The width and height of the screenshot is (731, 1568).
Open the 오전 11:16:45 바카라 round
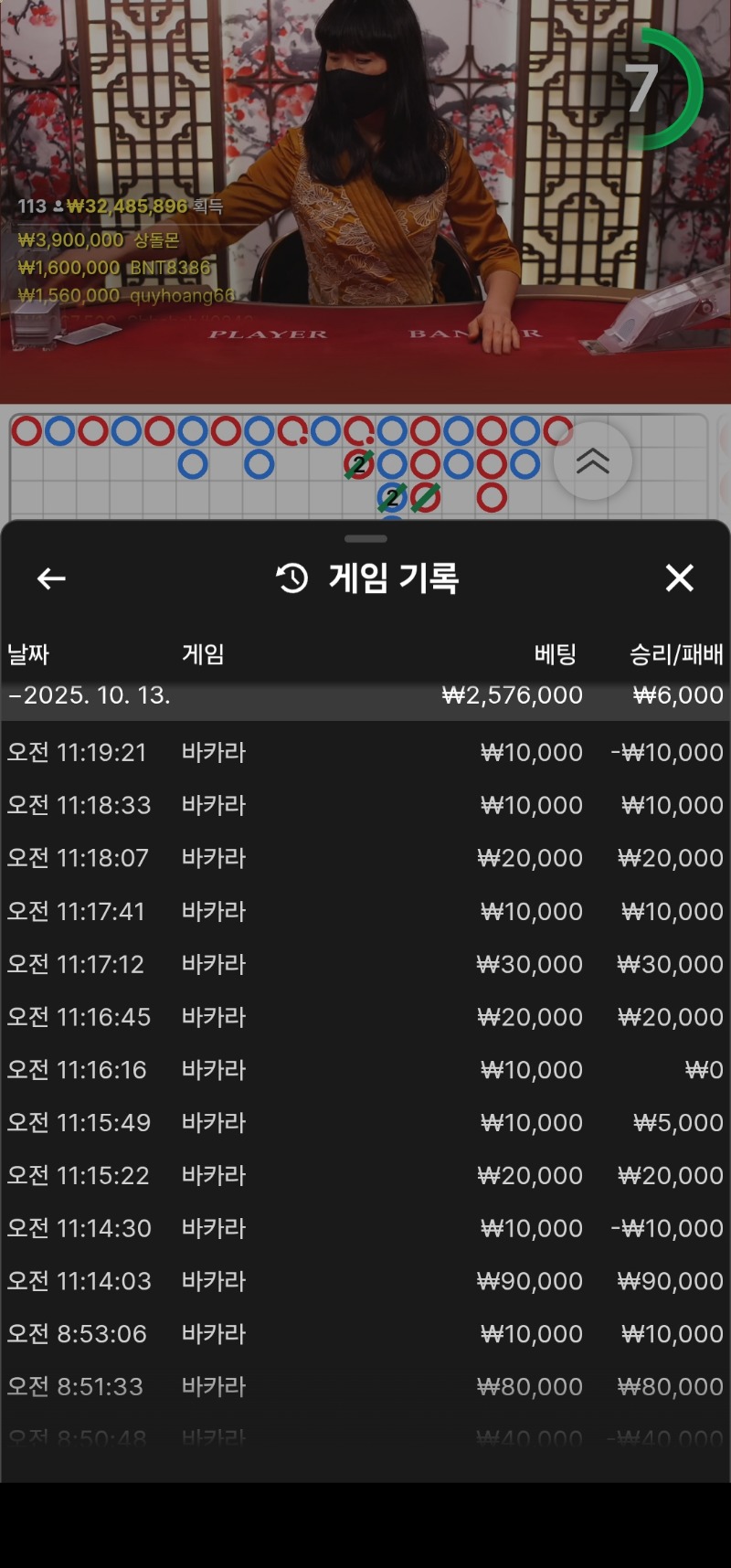point(365,1018)
